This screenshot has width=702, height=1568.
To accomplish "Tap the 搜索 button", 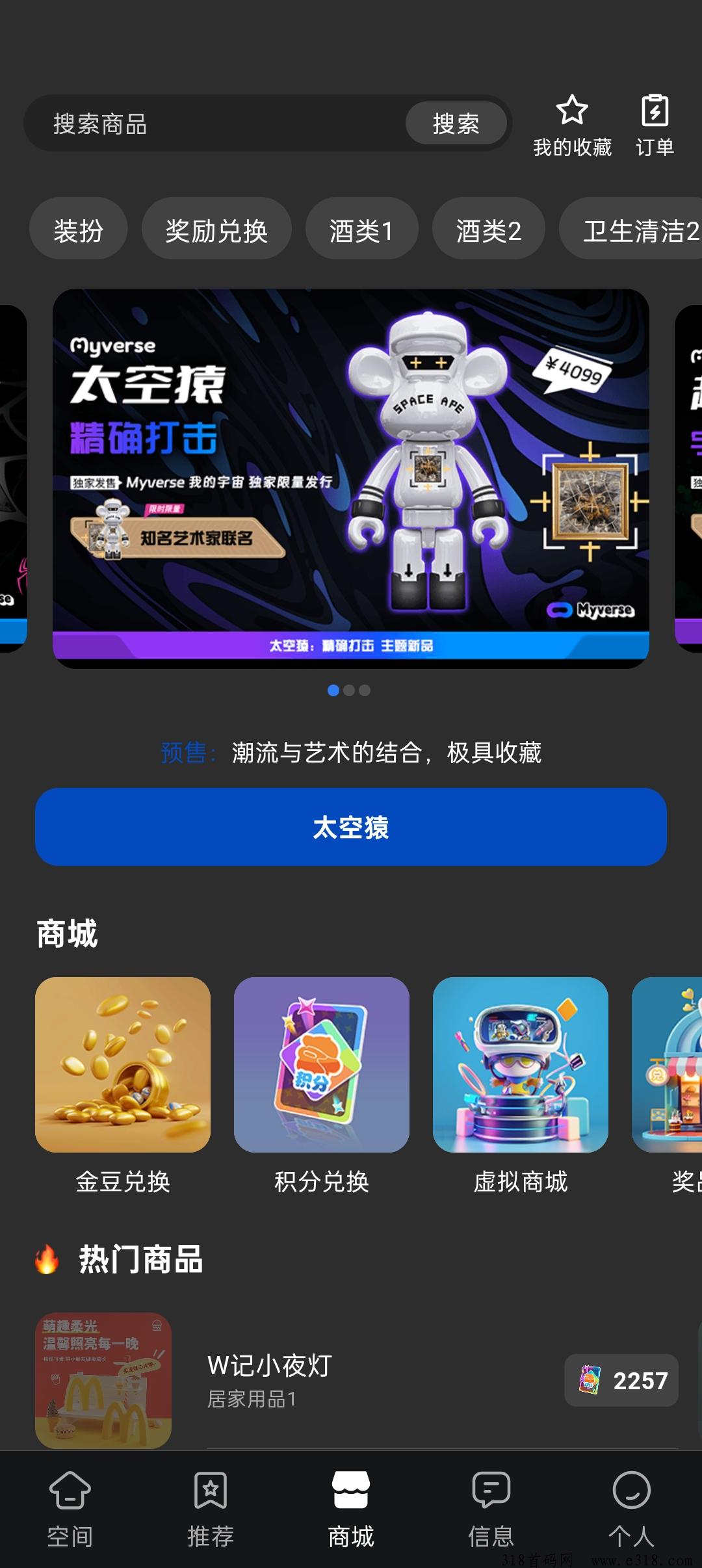I will tap(456, 124).
